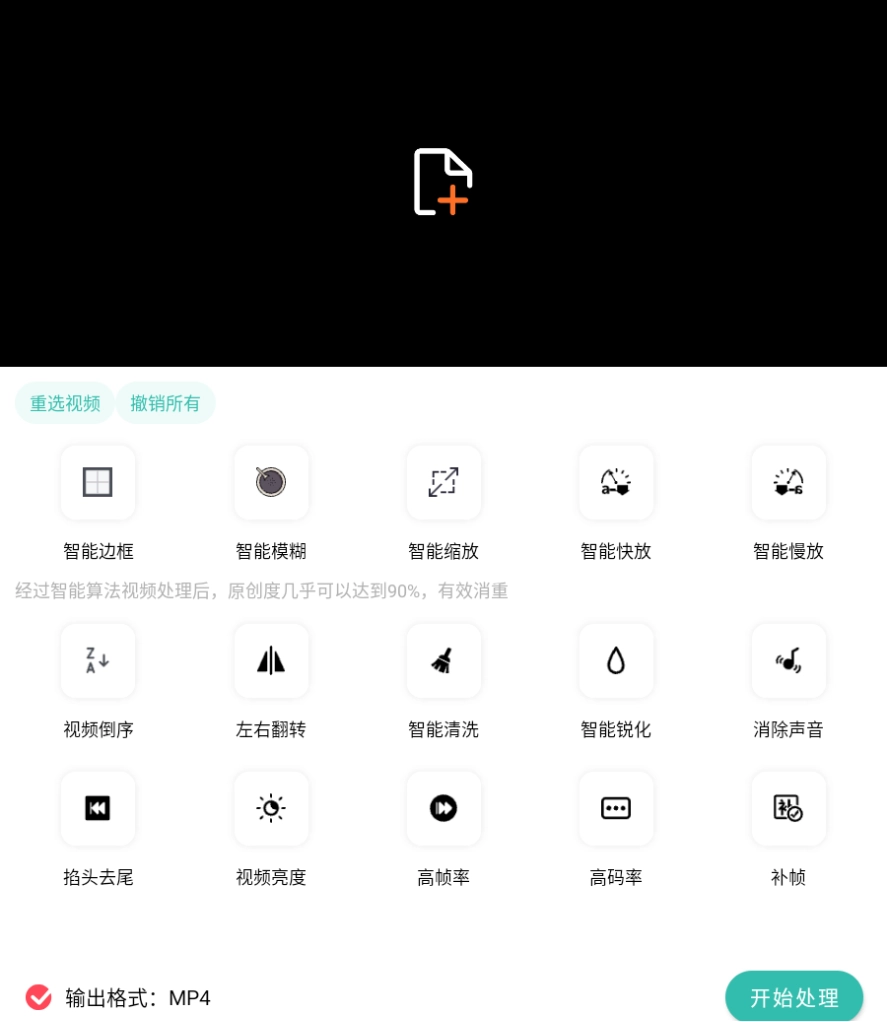This screenshot has height=1022, width=887.
Task: Tap 左右翻转 to flip horizontally
Action: click(271, 661)
